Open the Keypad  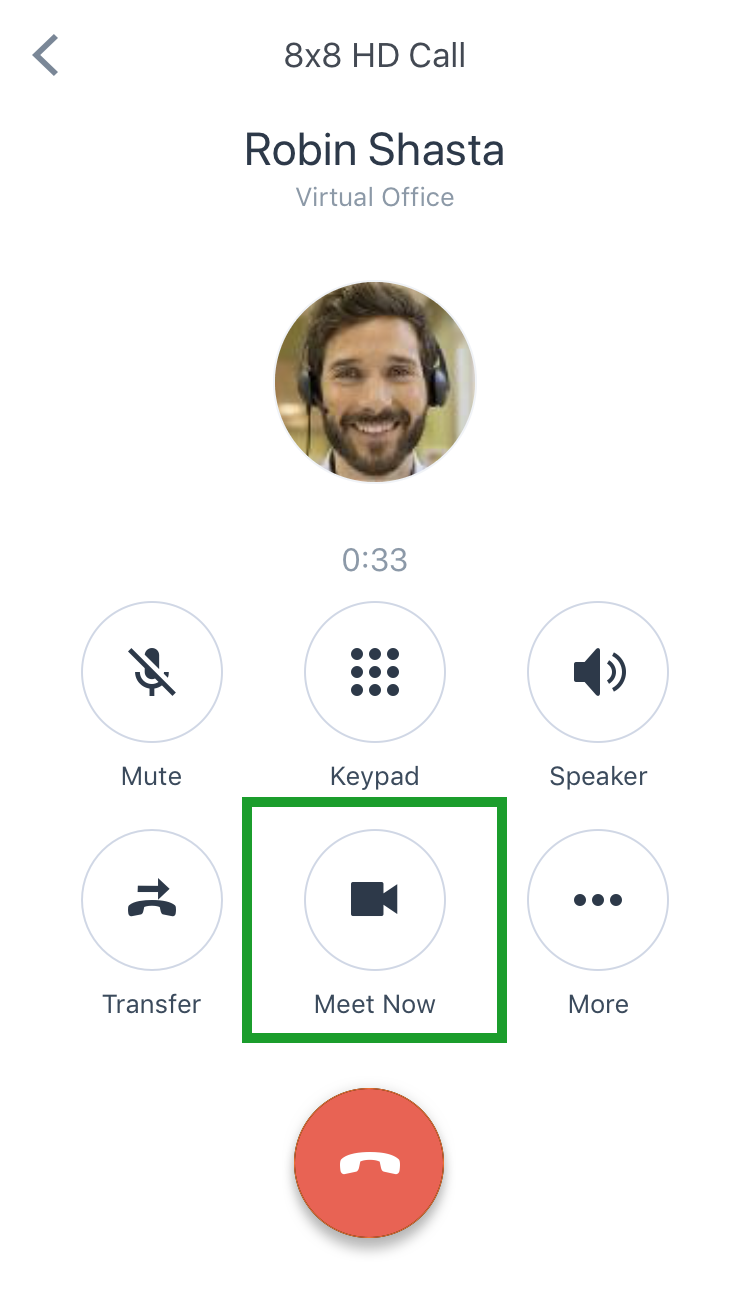pyautogui.click(x=375, y=672)
